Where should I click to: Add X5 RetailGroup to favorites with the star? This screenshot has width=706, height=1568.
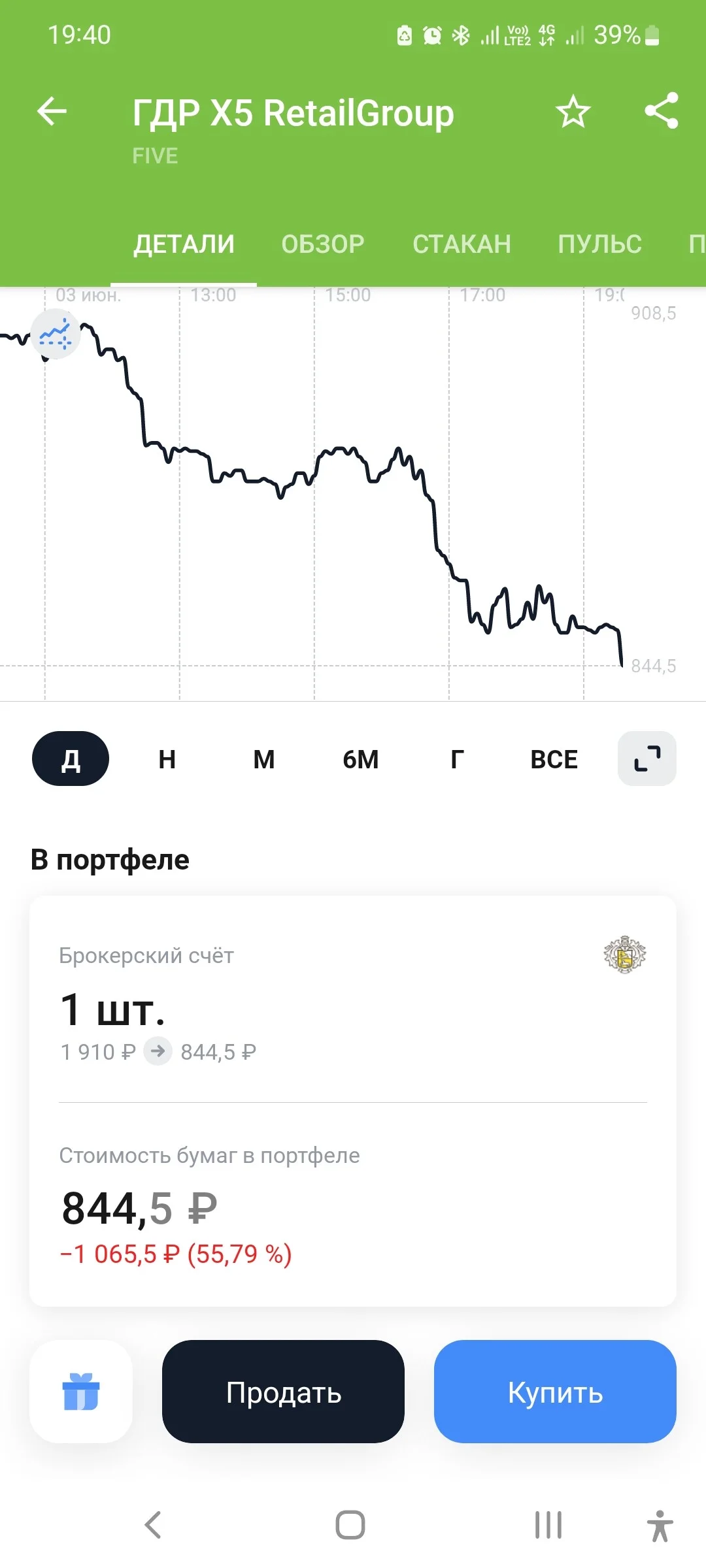point(573,111)
